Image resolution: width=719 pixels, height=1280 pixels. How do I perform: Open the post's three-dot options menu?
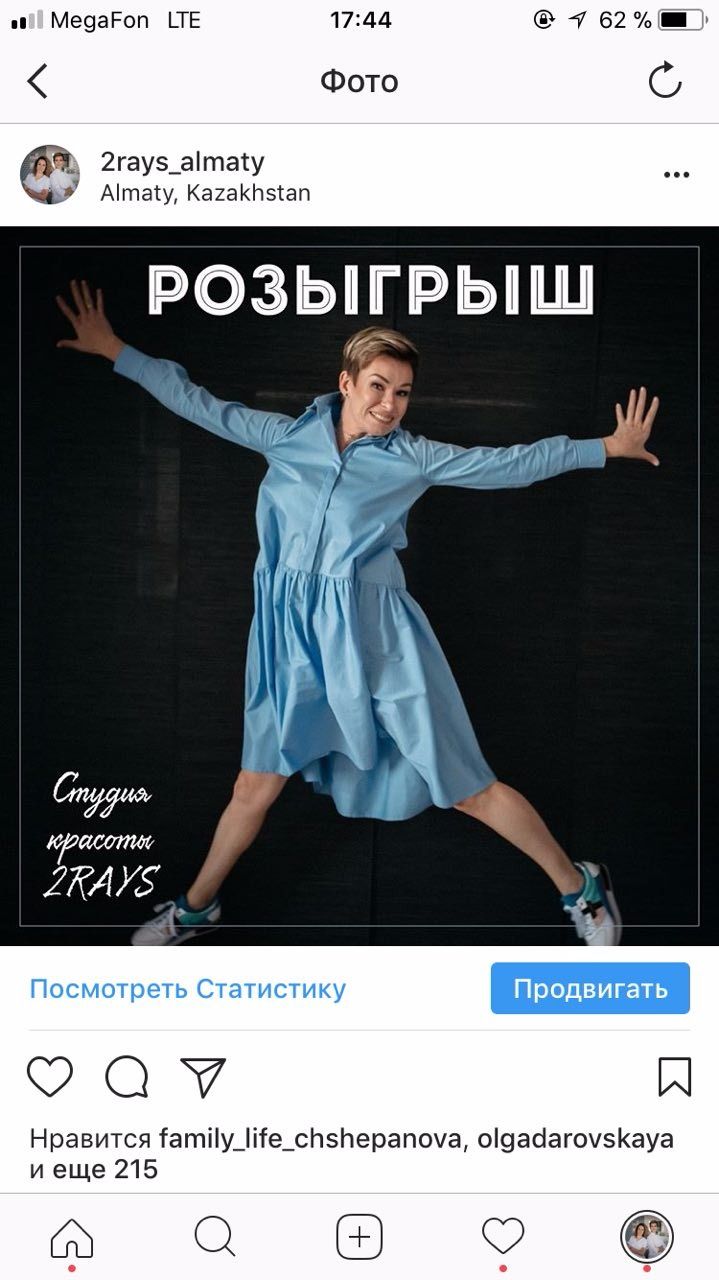pos(676,175)
